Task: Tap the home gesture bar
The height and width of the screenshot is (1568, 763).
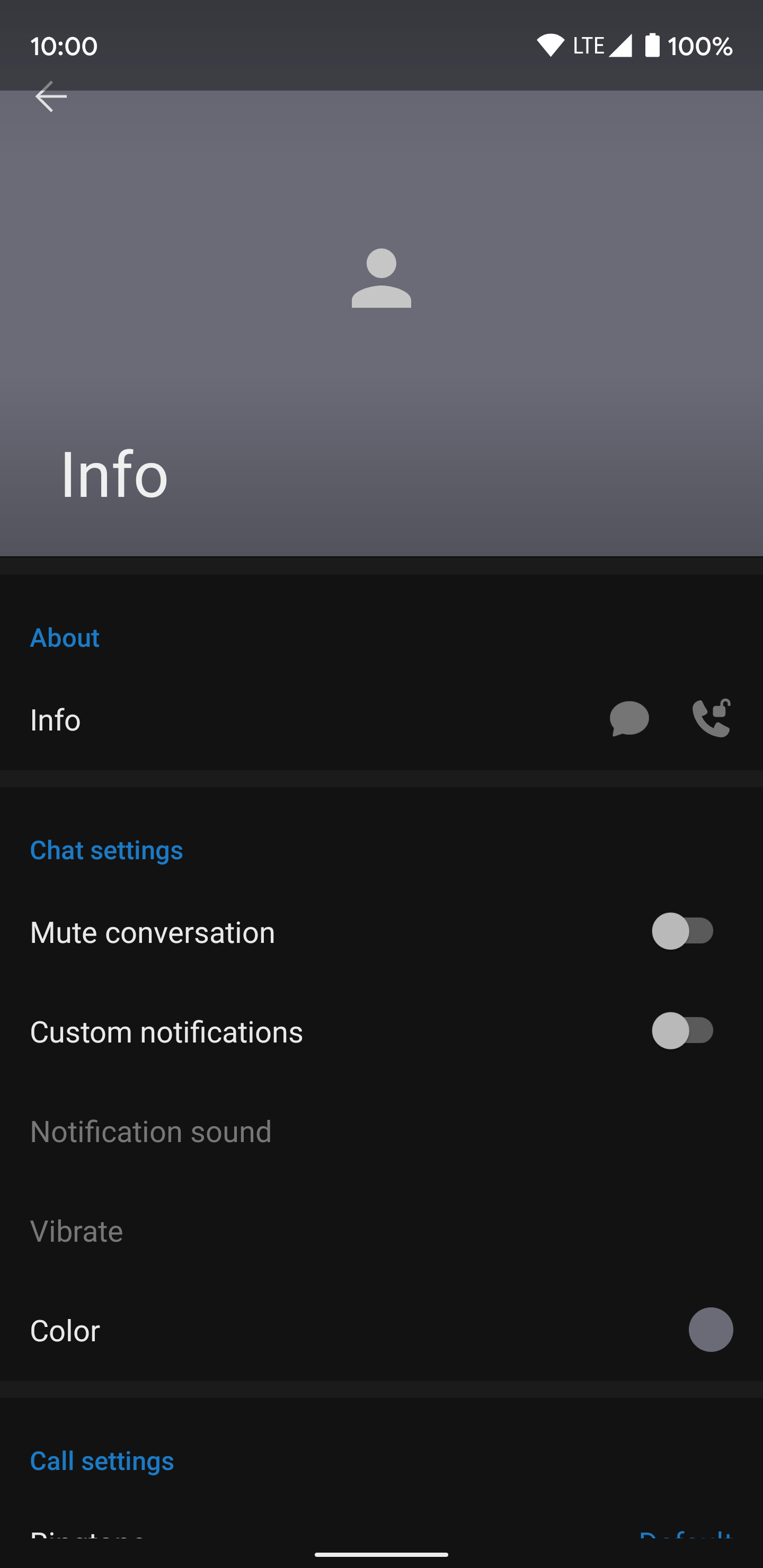Action: 381,1555
